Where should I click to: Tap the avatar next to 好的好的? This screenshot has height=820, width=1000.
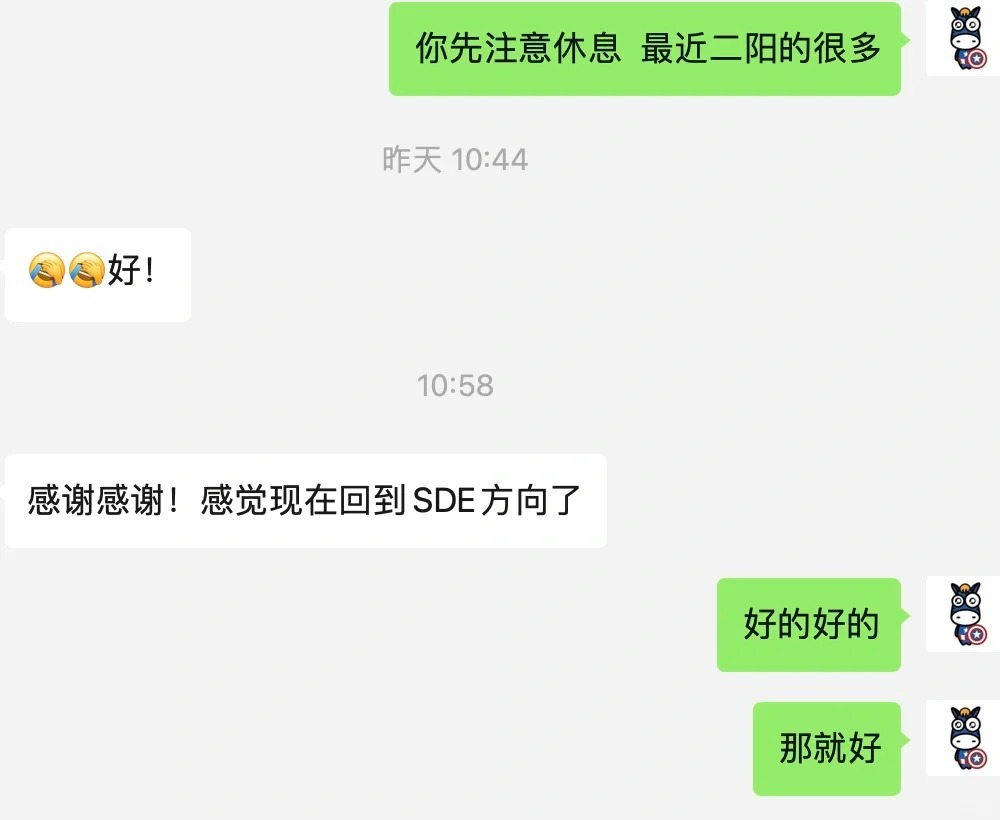pos(963,614)
